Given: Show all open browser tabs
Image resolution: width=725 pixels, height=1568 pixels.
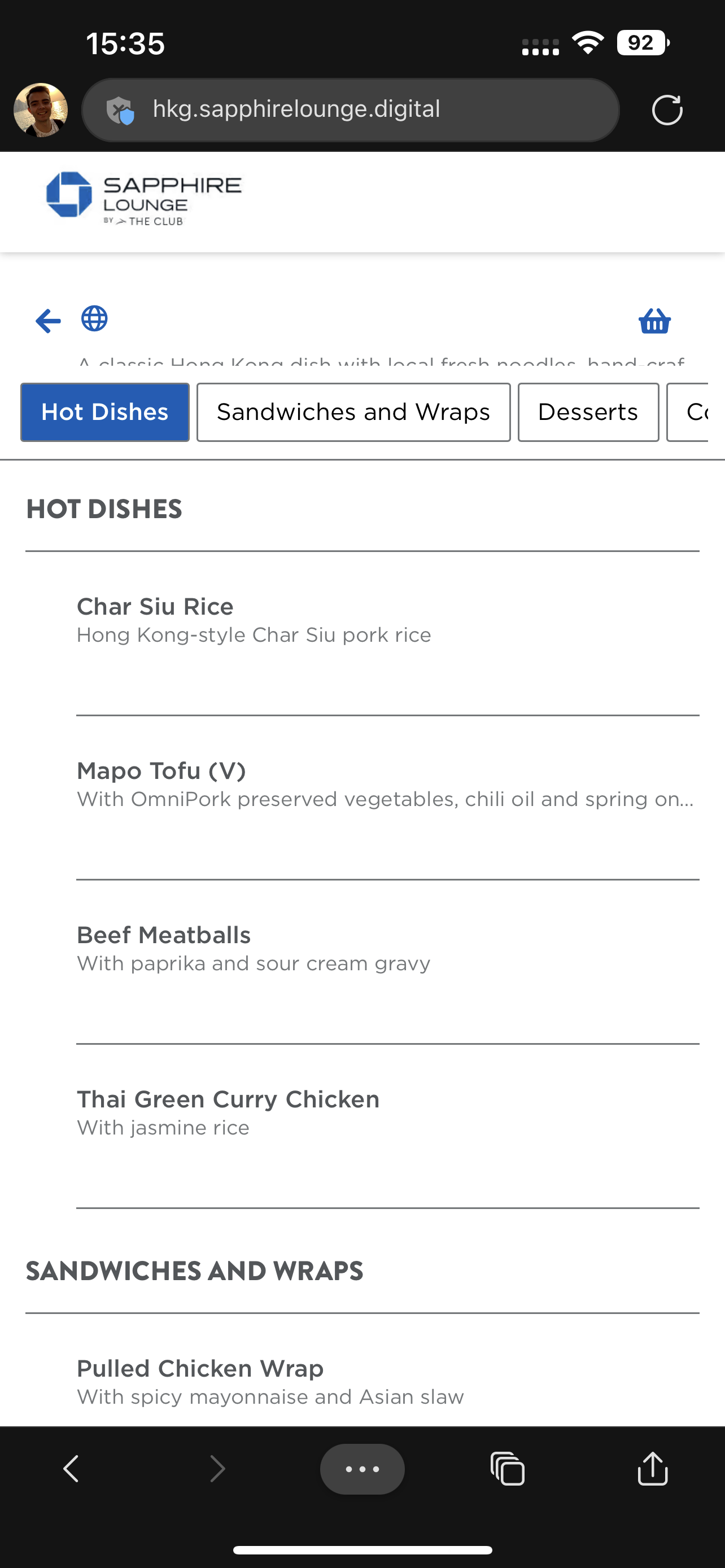Looking at the screenshot, I should pos(508,1469).
